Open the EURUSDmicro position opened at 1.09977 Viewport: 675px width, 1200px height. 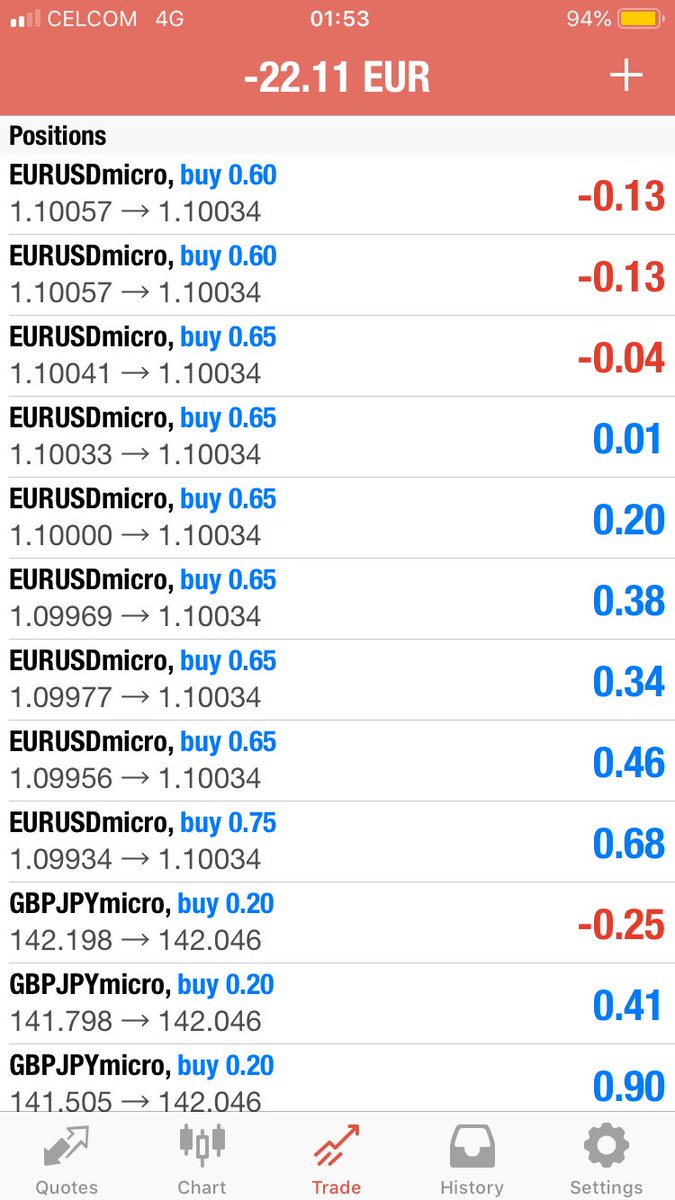click(x=337, y=680)
